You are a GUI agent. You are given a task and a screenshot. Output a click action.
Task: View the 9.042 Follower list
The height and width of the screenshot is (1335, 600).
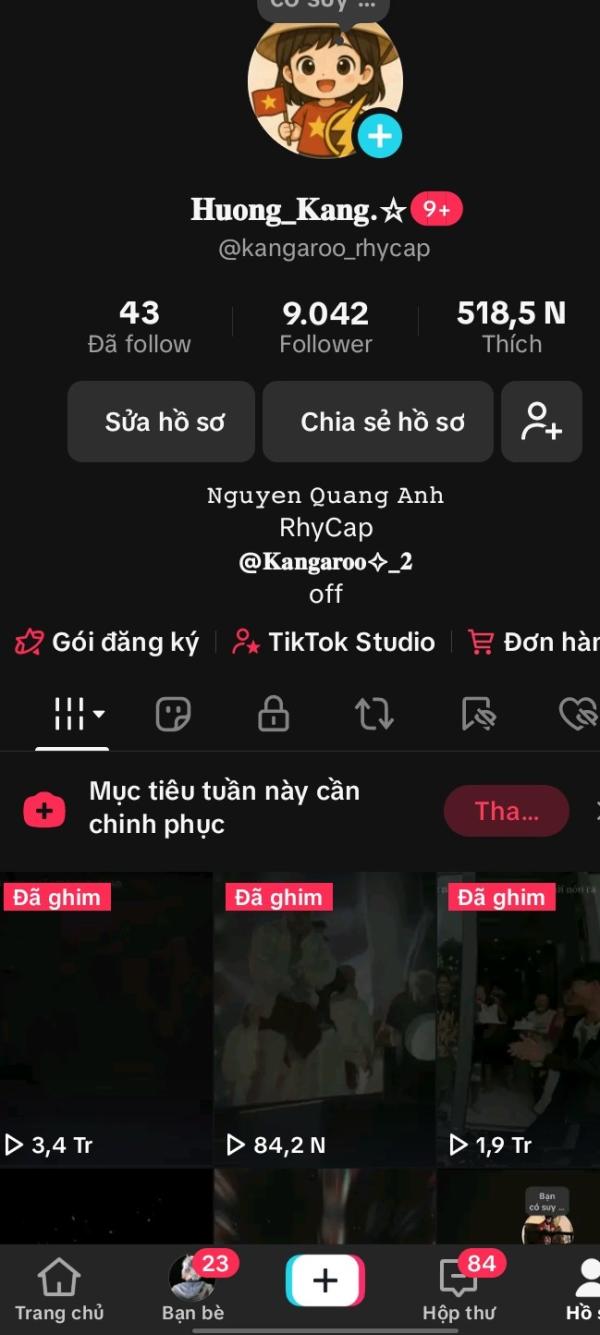tap(325, 327)
